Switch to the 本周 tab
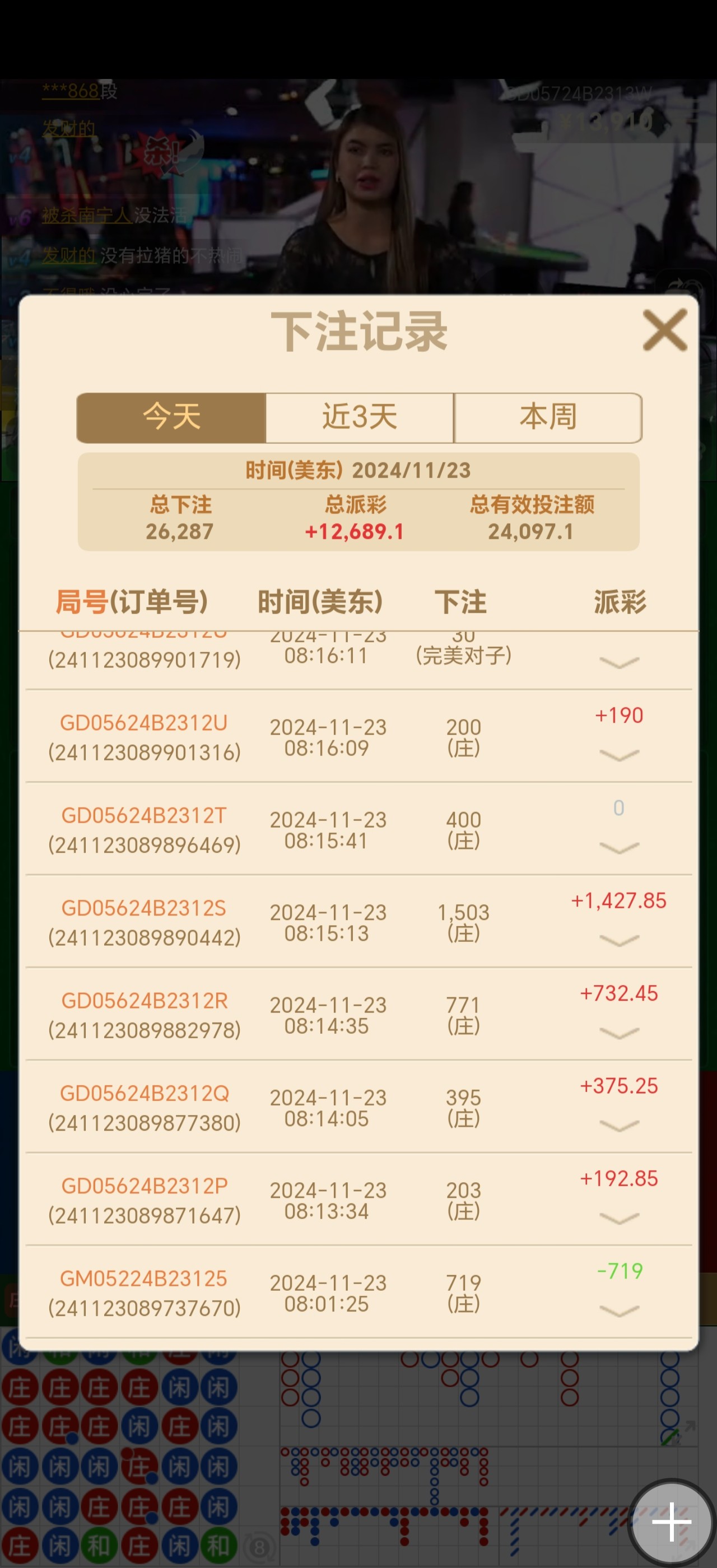 click(x=548, y=418)
